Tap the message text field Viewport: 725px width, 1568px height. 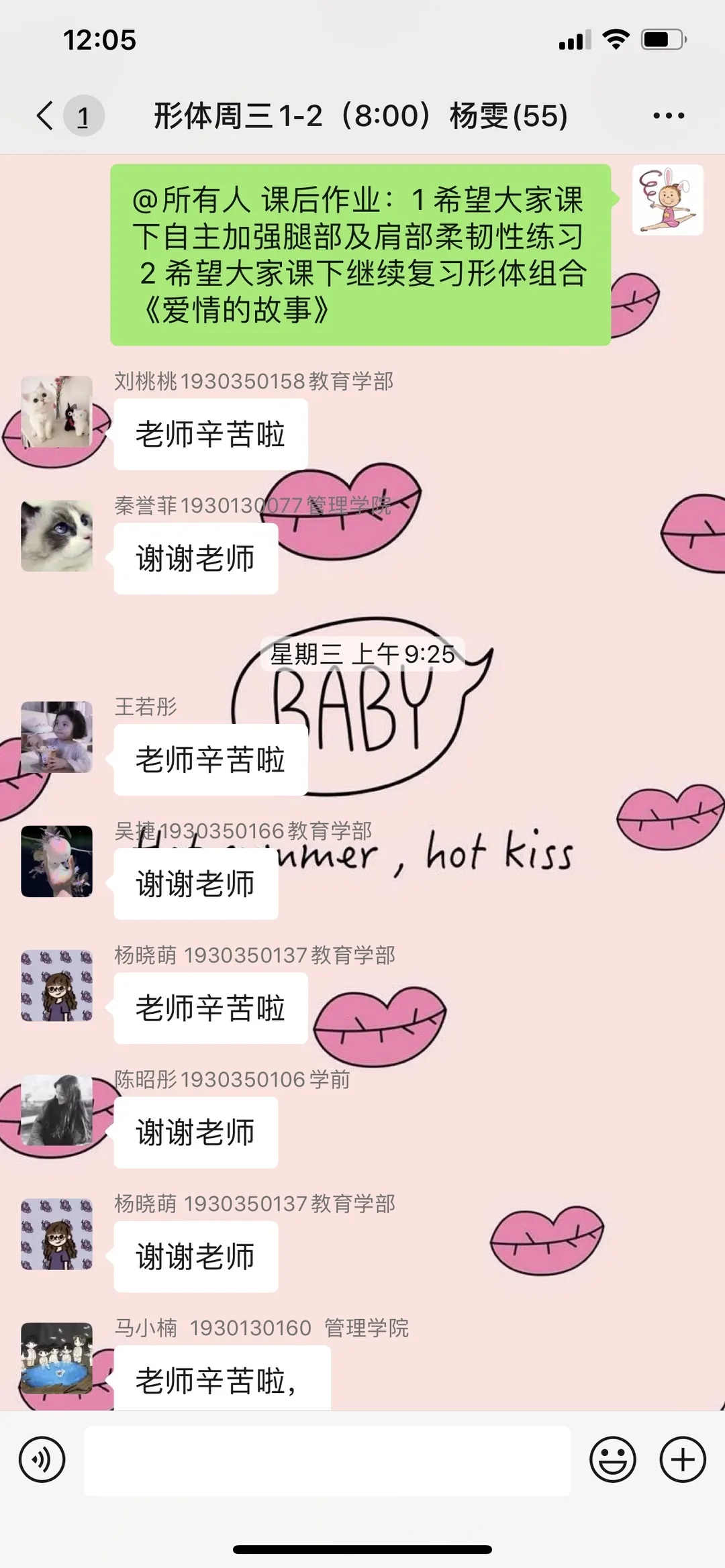327,1459
